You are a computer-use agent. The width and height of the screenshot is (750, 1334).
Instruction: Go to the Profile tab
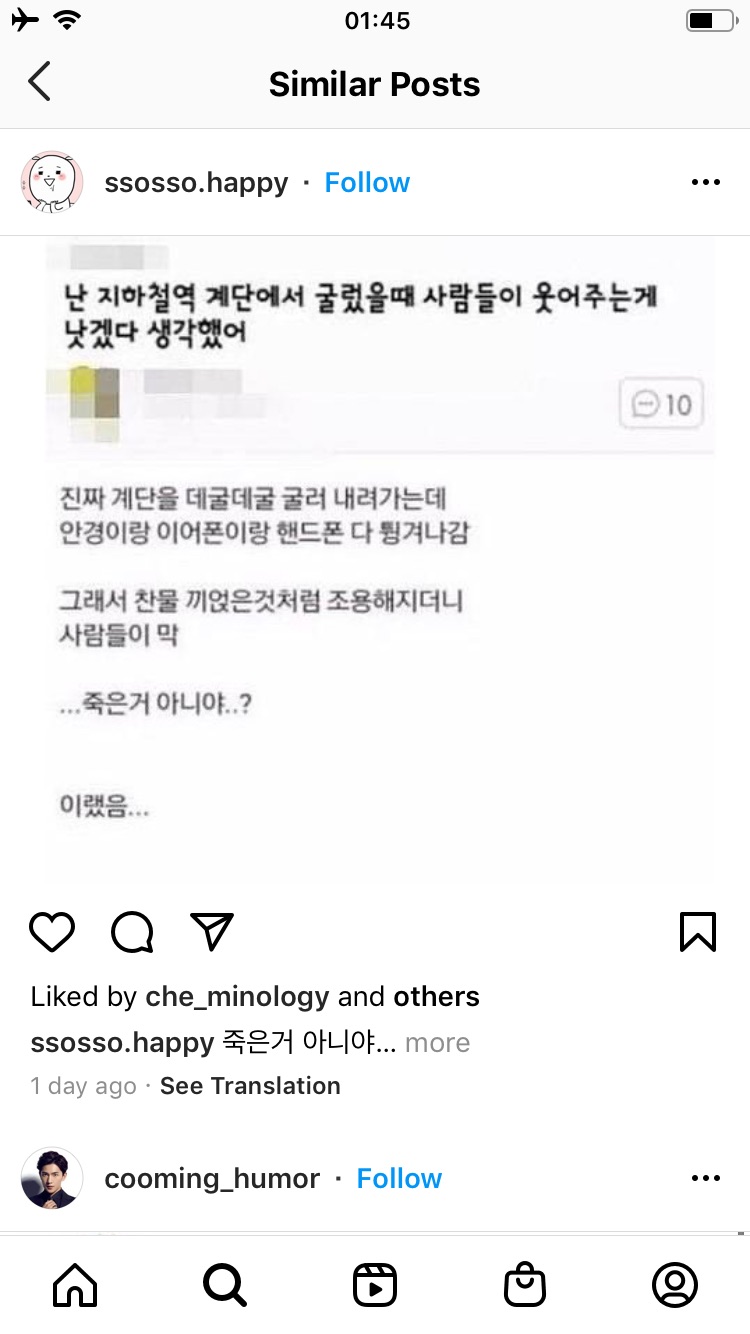click(x=675, y=1285)
